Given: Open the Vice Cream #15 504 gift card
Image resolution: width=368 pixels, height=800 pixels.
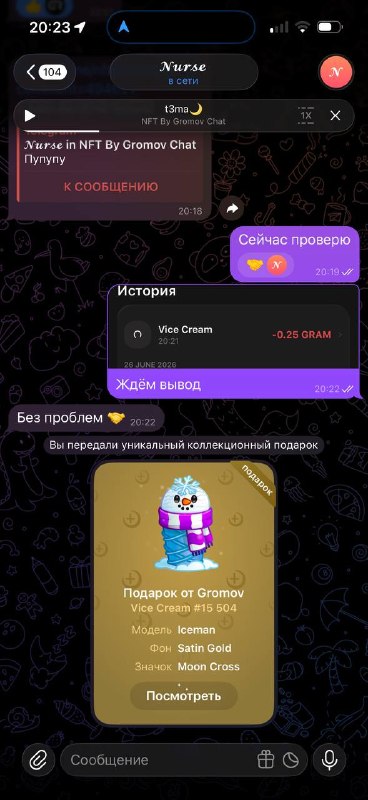Looking at the screenshot, I should tap(184, 593).
